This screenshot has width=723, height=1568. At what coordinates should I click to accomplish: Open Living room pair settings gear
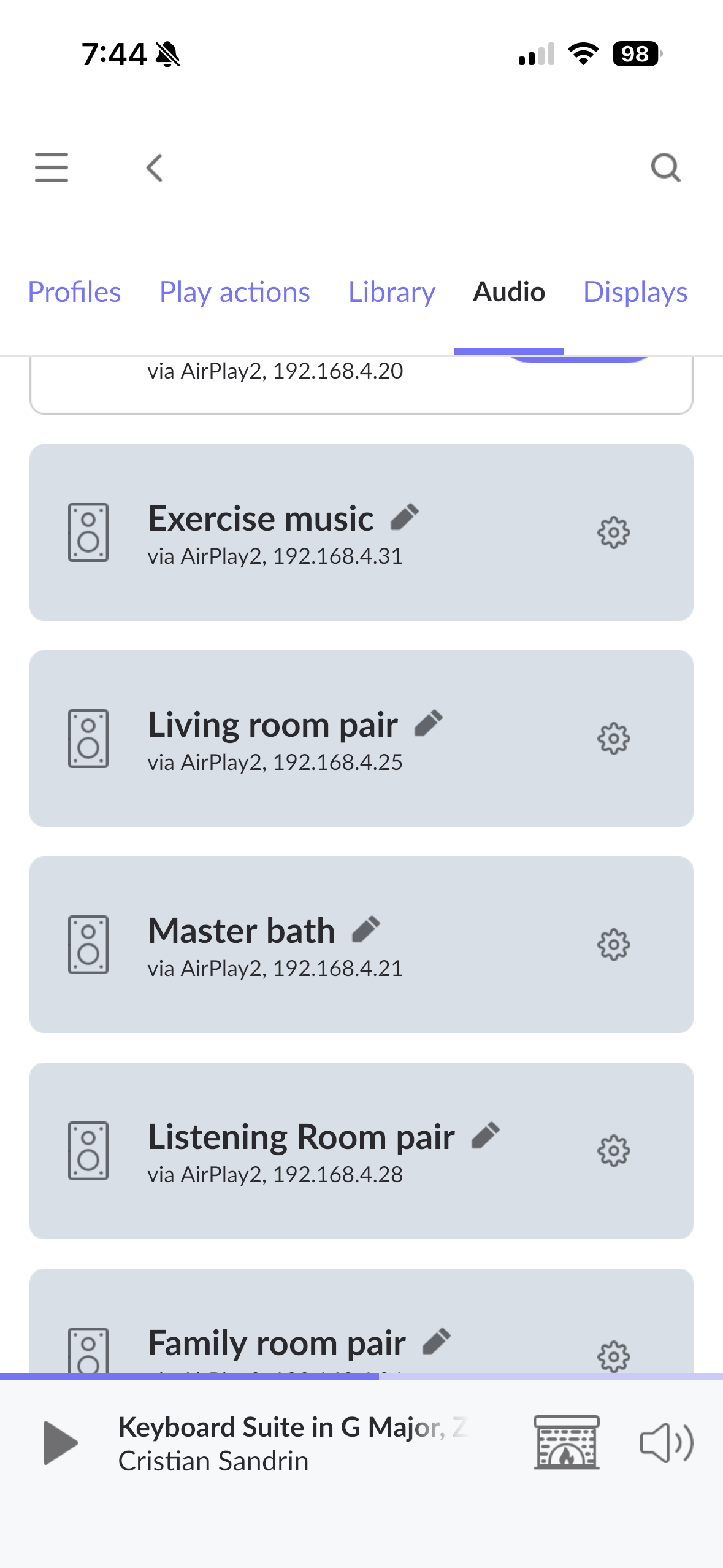[613, 739]
